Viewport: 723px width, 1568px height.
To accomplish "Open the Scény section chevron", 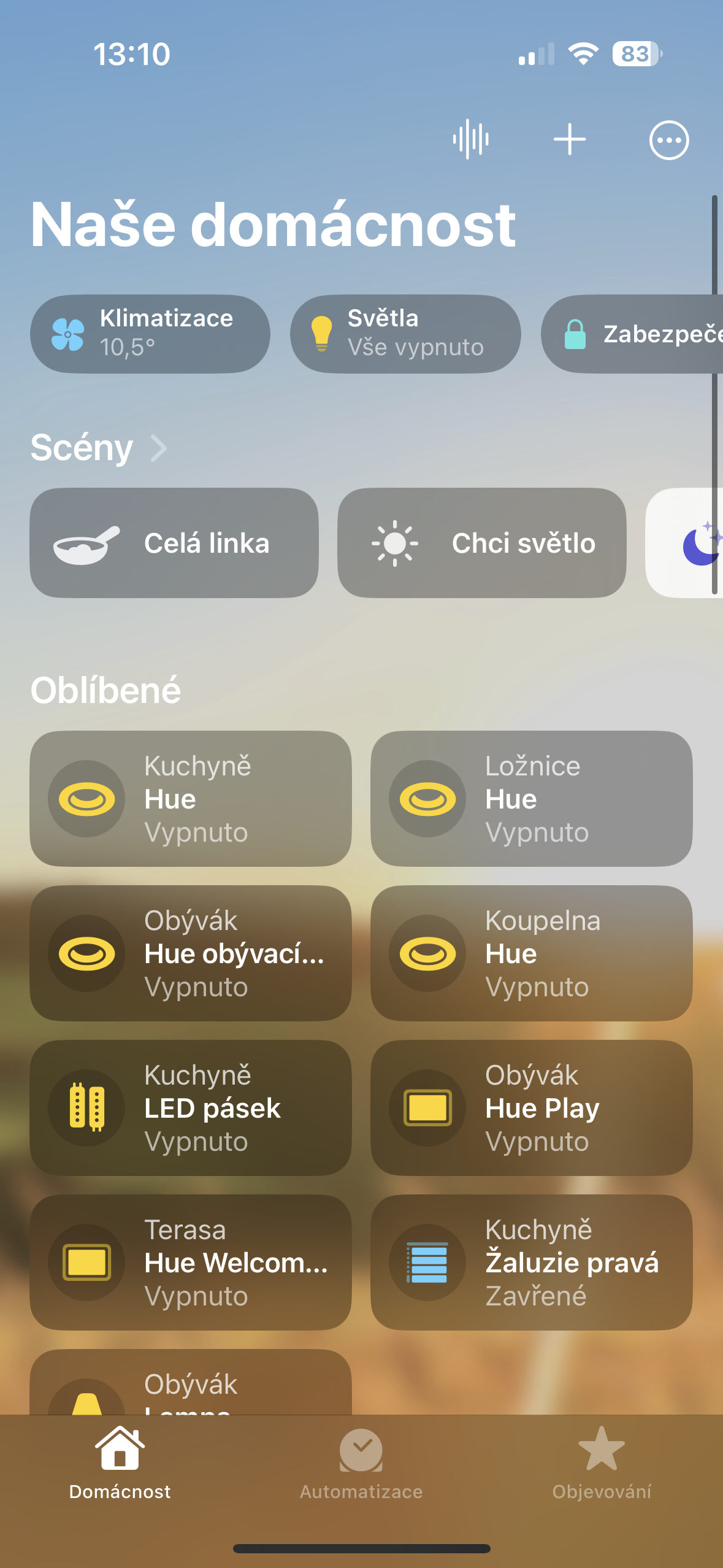I will (x=159, y=448).
